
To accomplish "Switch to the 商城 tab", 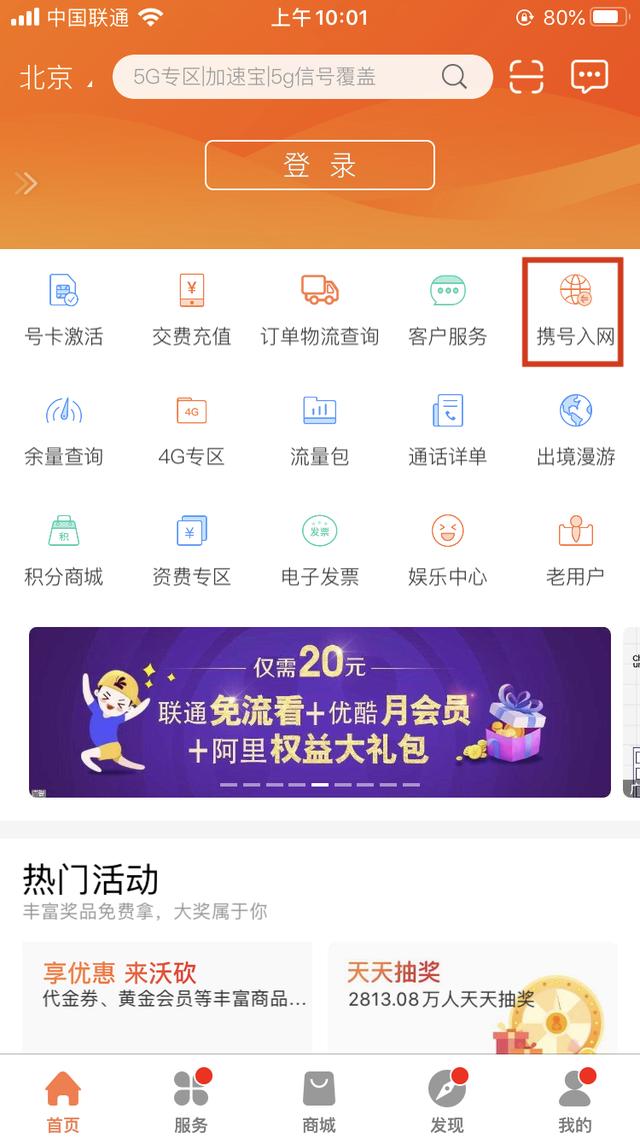I will pyautogui.click(x=319, y=1100).
